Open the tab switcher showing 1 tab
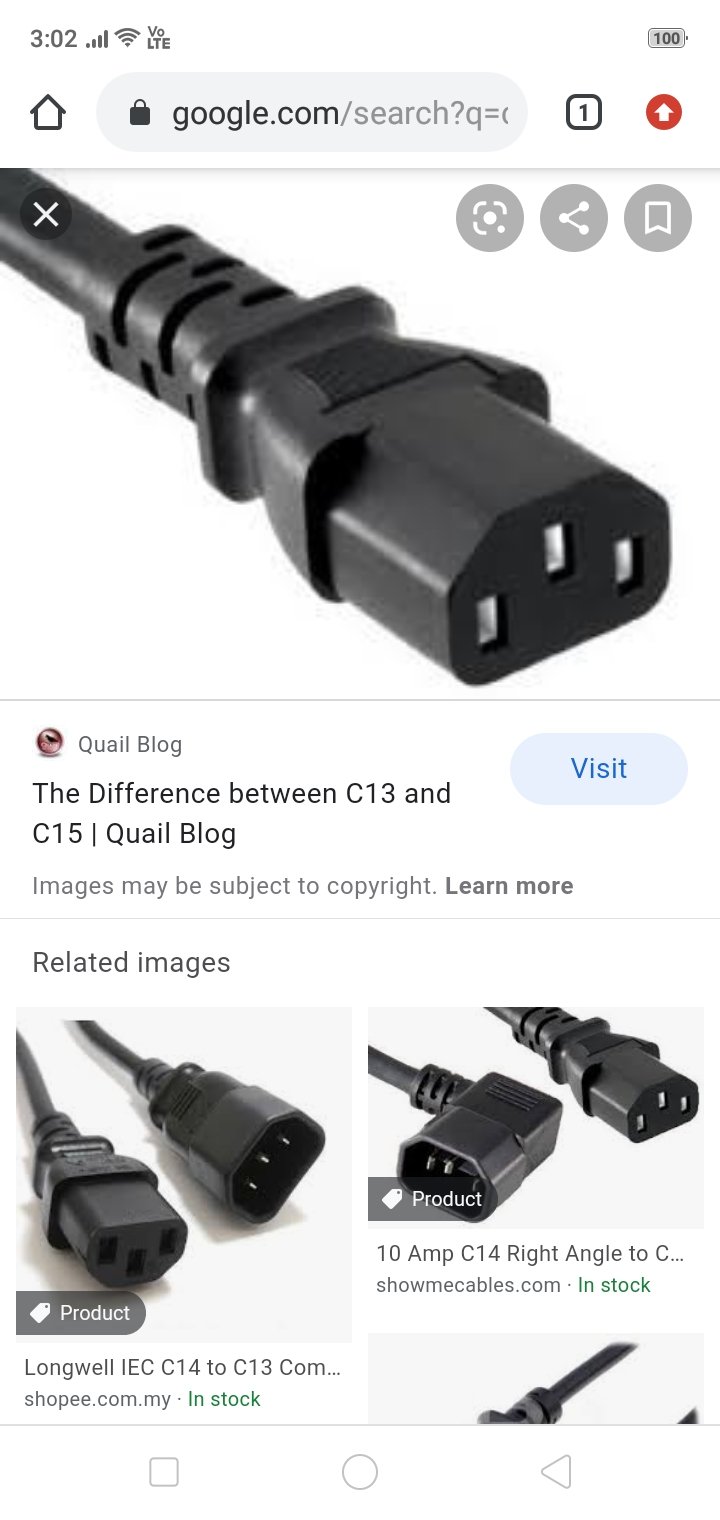 point(584,113)
